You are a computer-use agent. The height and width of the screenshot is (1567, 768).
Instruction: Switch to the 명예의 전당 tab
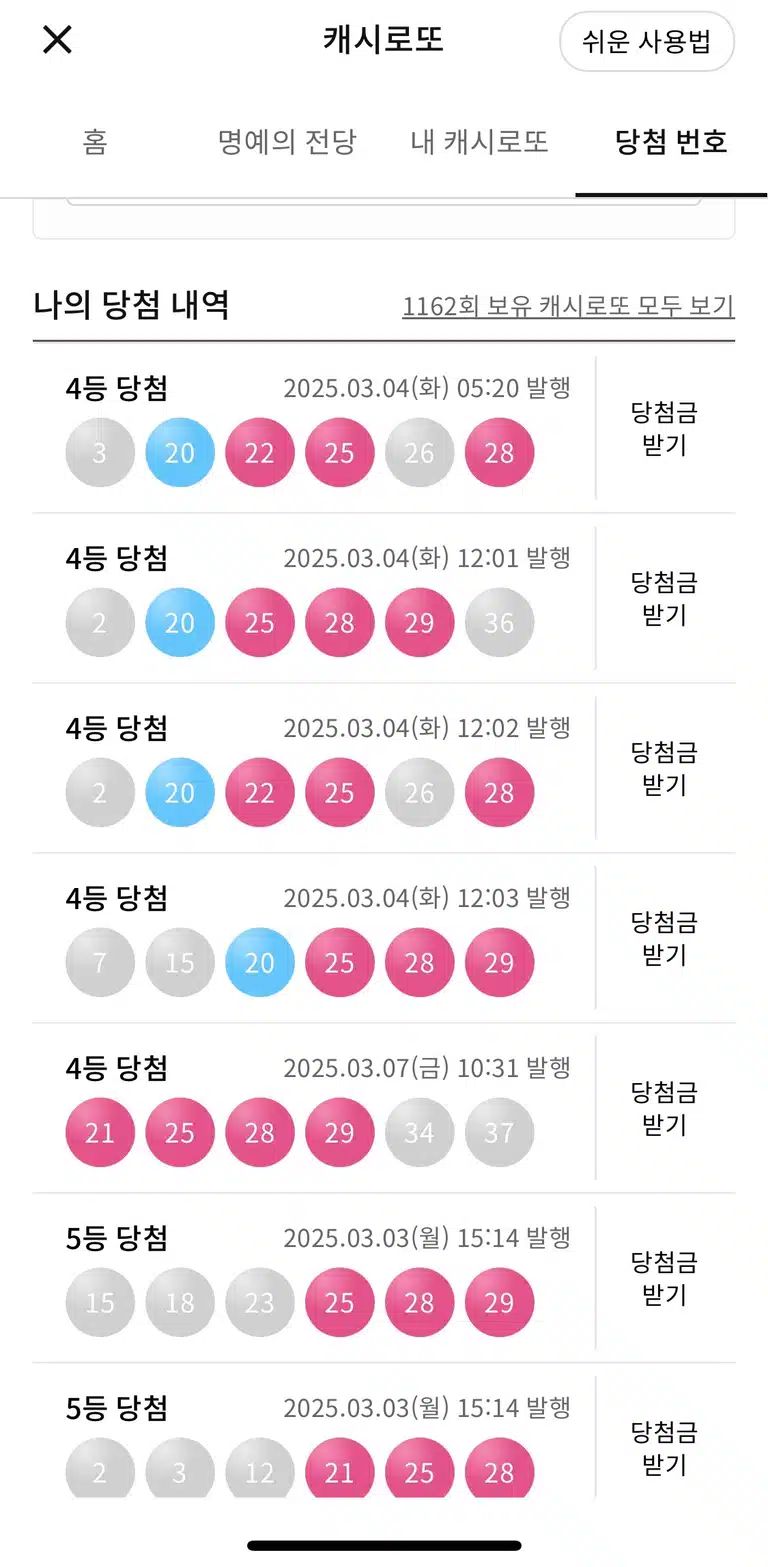(287, 142)
